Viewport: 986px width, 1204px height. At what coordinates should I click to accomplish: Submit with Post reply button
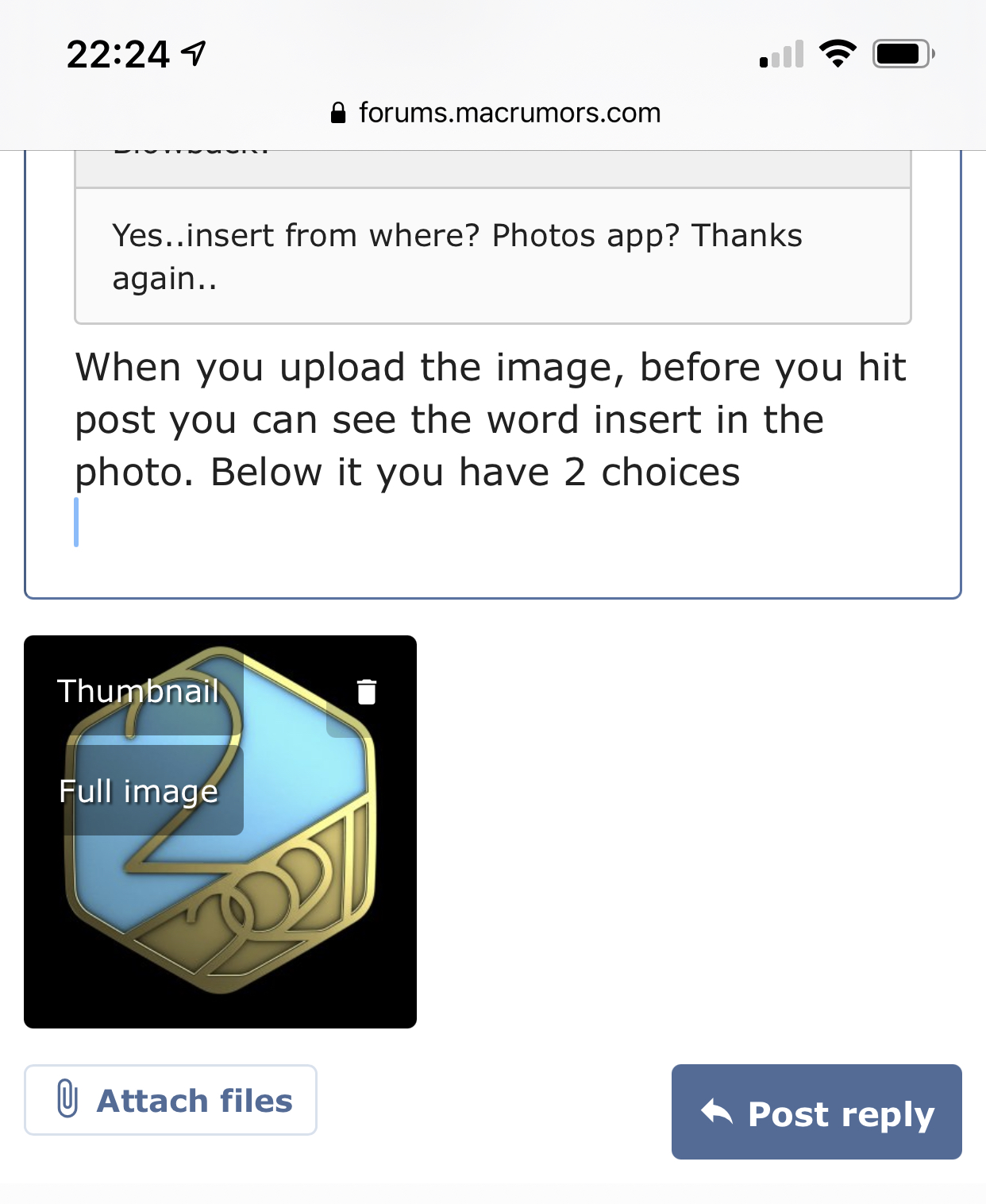(816, 1112)
